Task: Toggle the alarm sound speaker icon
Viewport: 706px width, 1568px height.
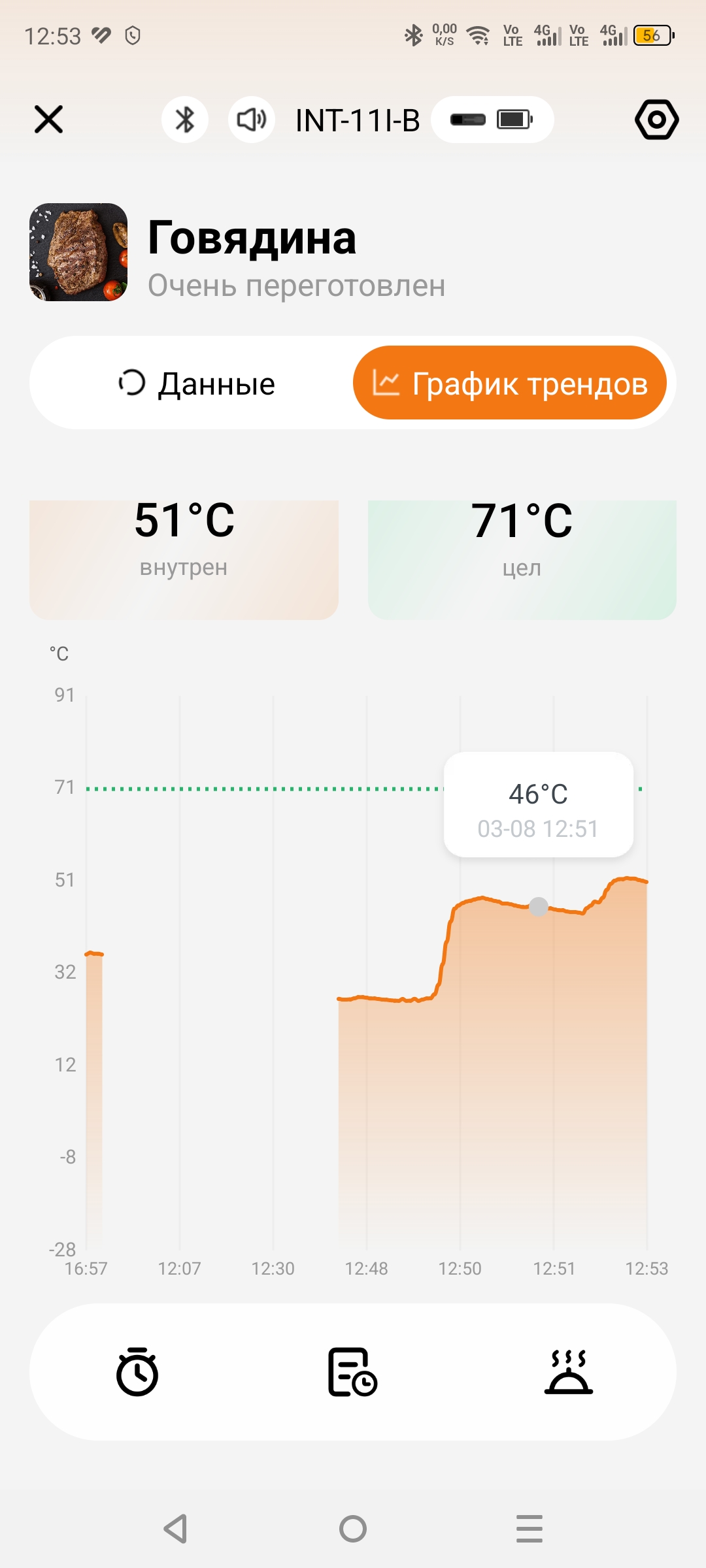Action: [x=252, y=120]
